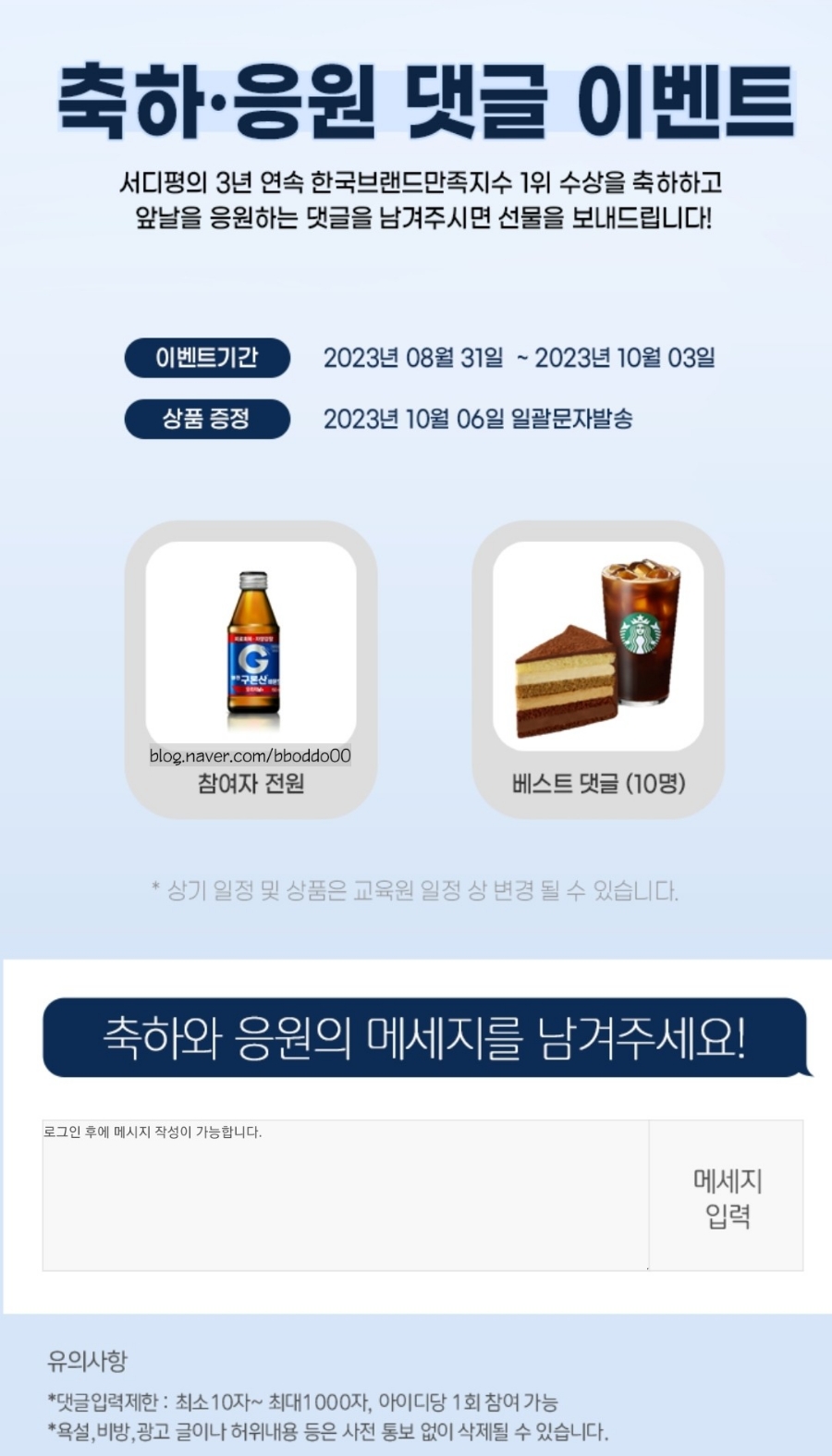Submit with the 메시지 입력 button

pyautogui.click(x=727, y=1196)
